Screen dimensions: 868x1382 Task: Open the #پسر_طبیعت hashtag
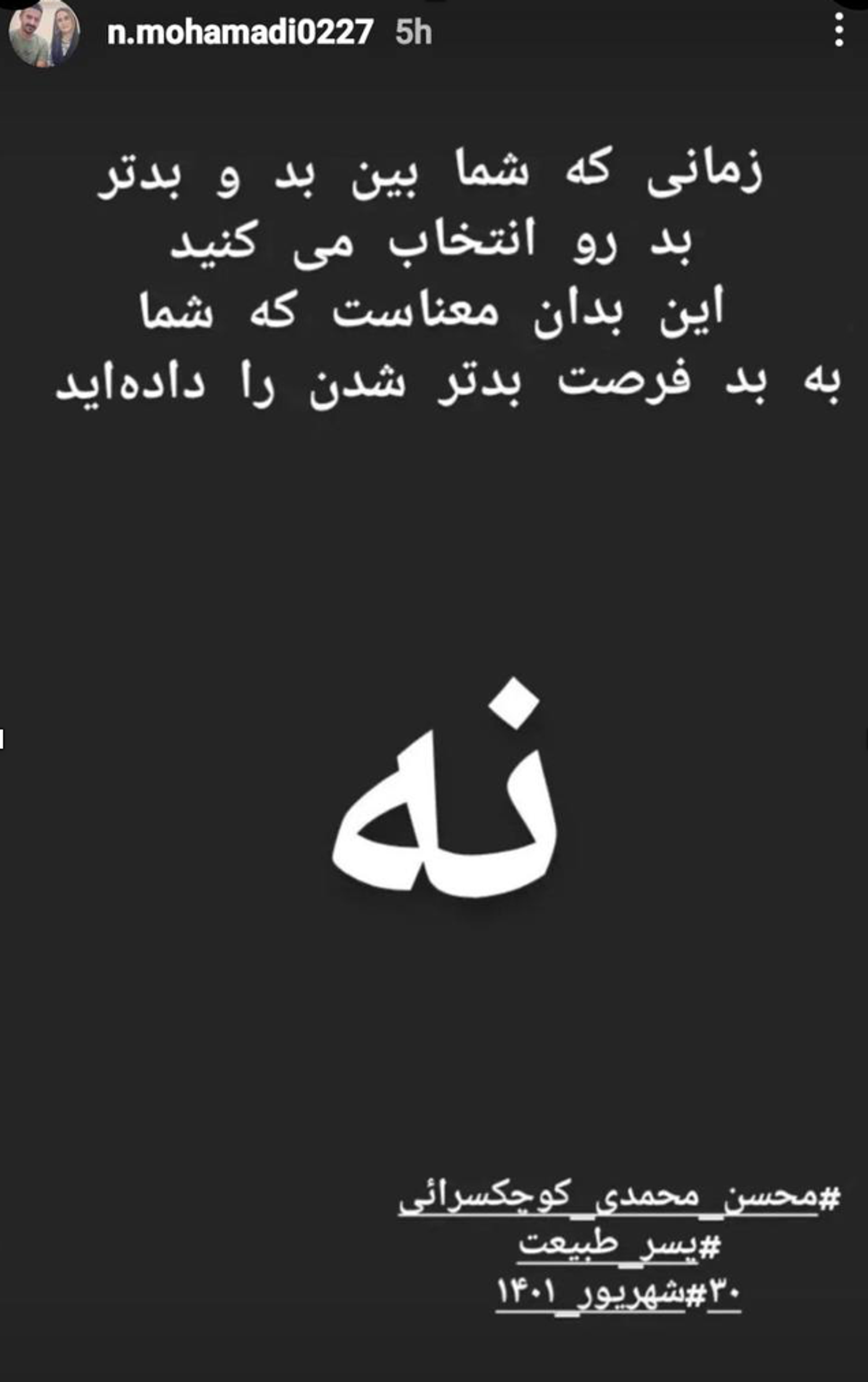620,1246
